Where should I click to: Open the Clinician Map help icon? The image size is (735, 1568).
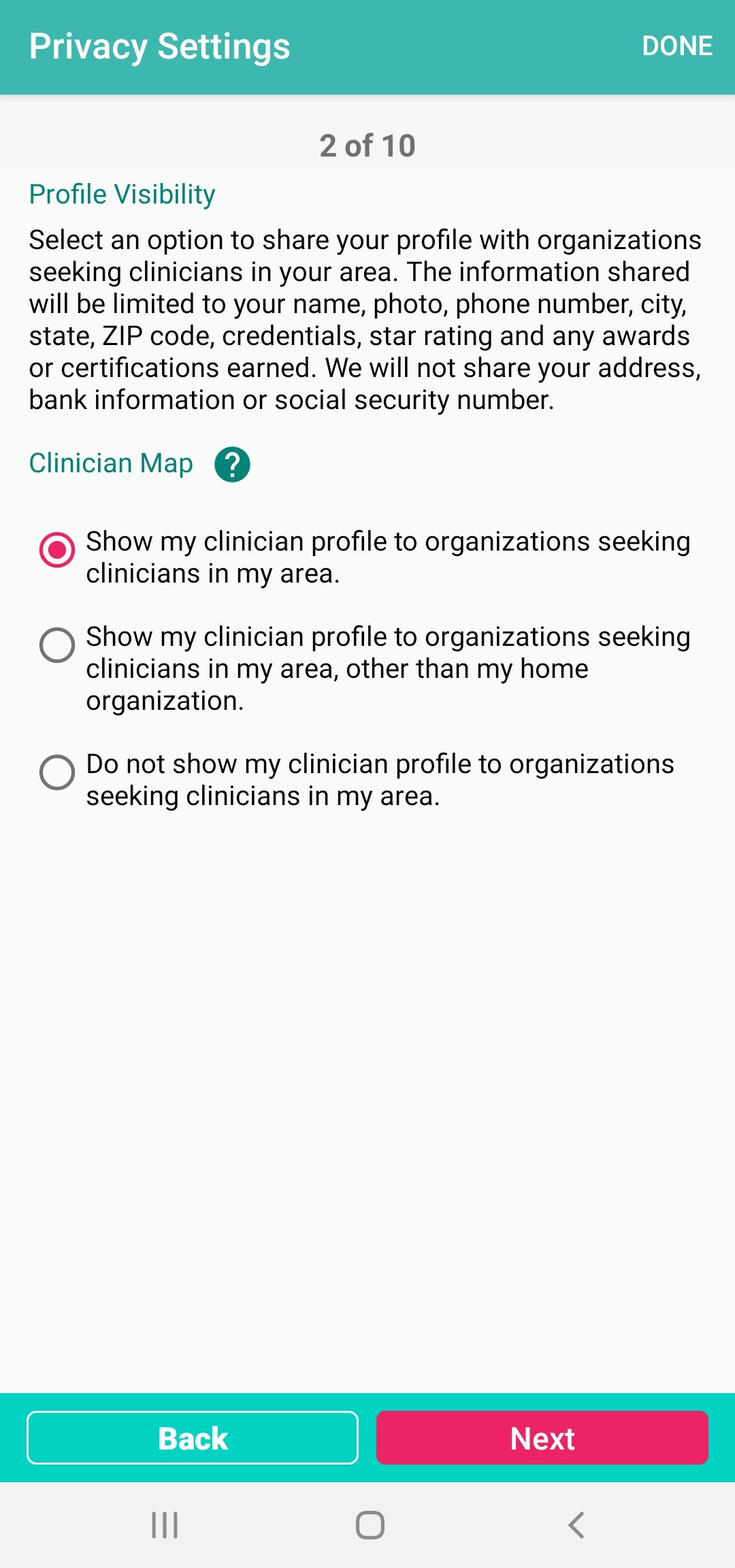coord(232,465)
